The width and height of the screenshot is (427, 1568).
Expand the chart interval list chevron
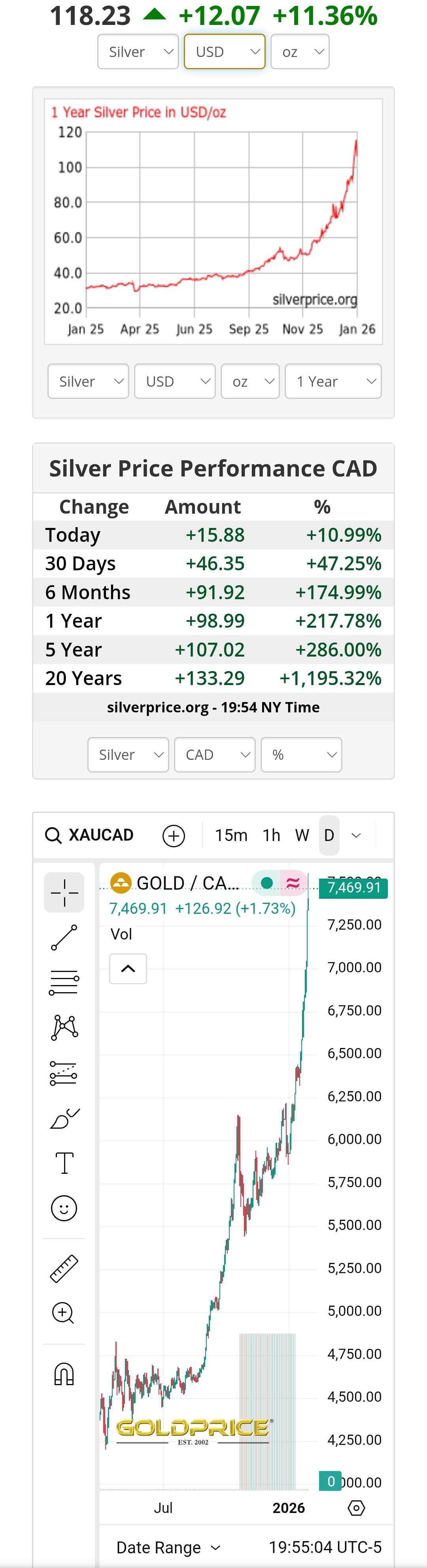(x=357, y=835)
